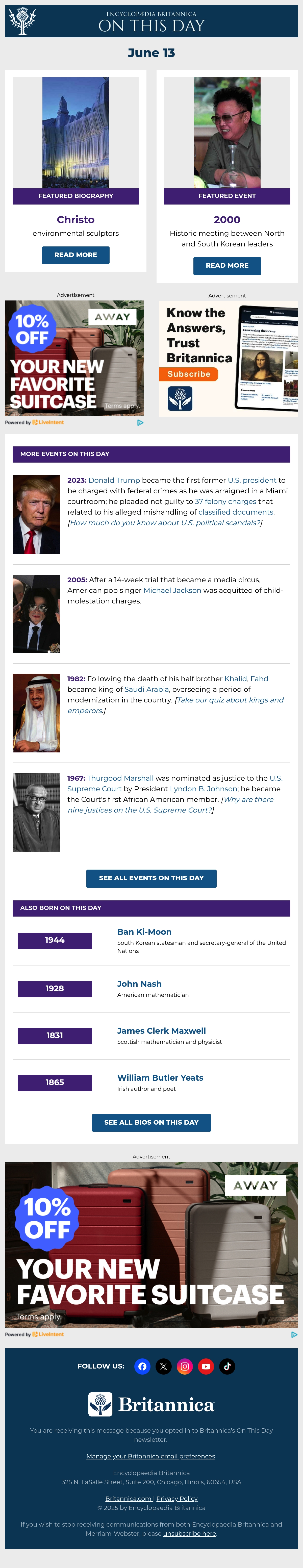
Task: Open William Butler Yeats's biography
Action: click(x=160, y=1077)
